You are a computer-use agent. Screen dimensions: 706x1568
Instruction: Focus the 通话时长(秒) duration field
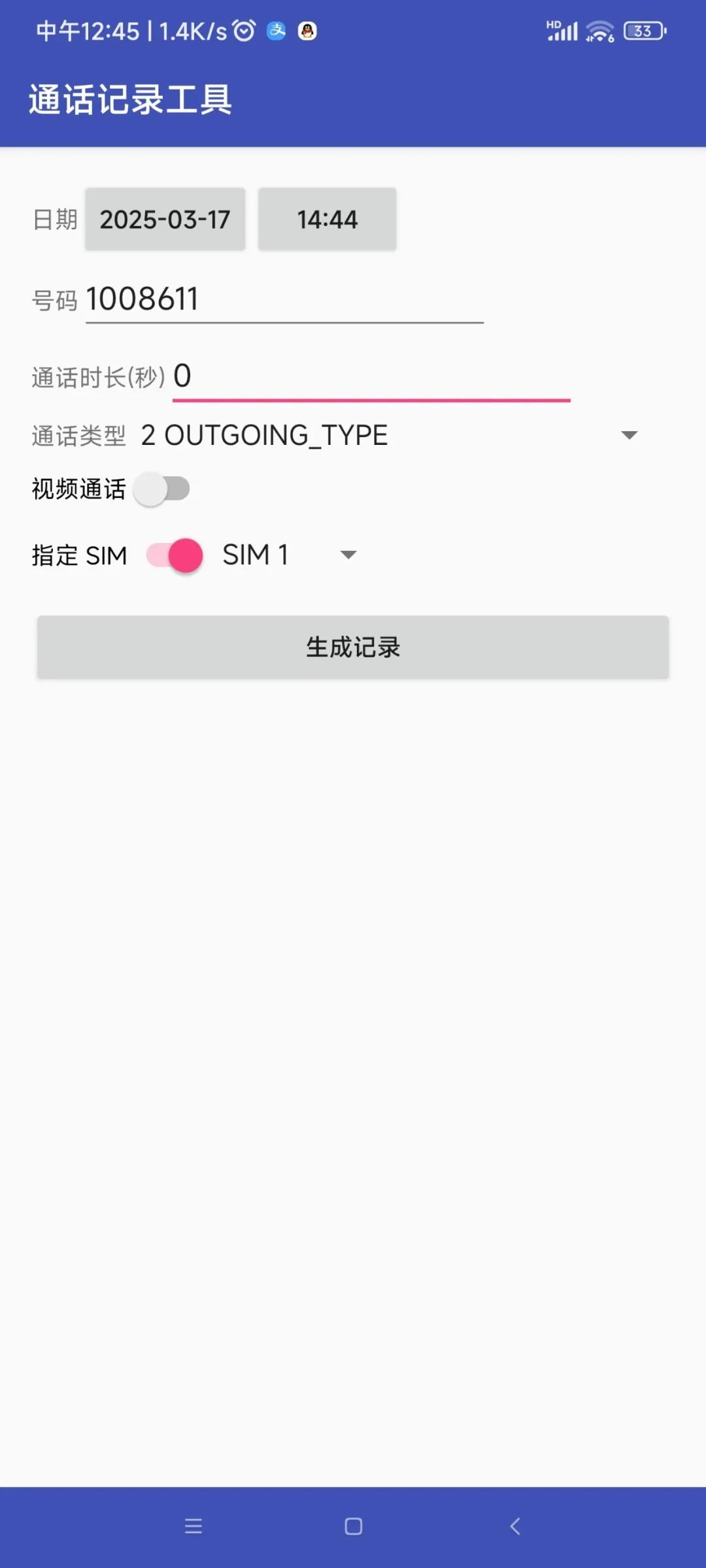click(371, 378)
